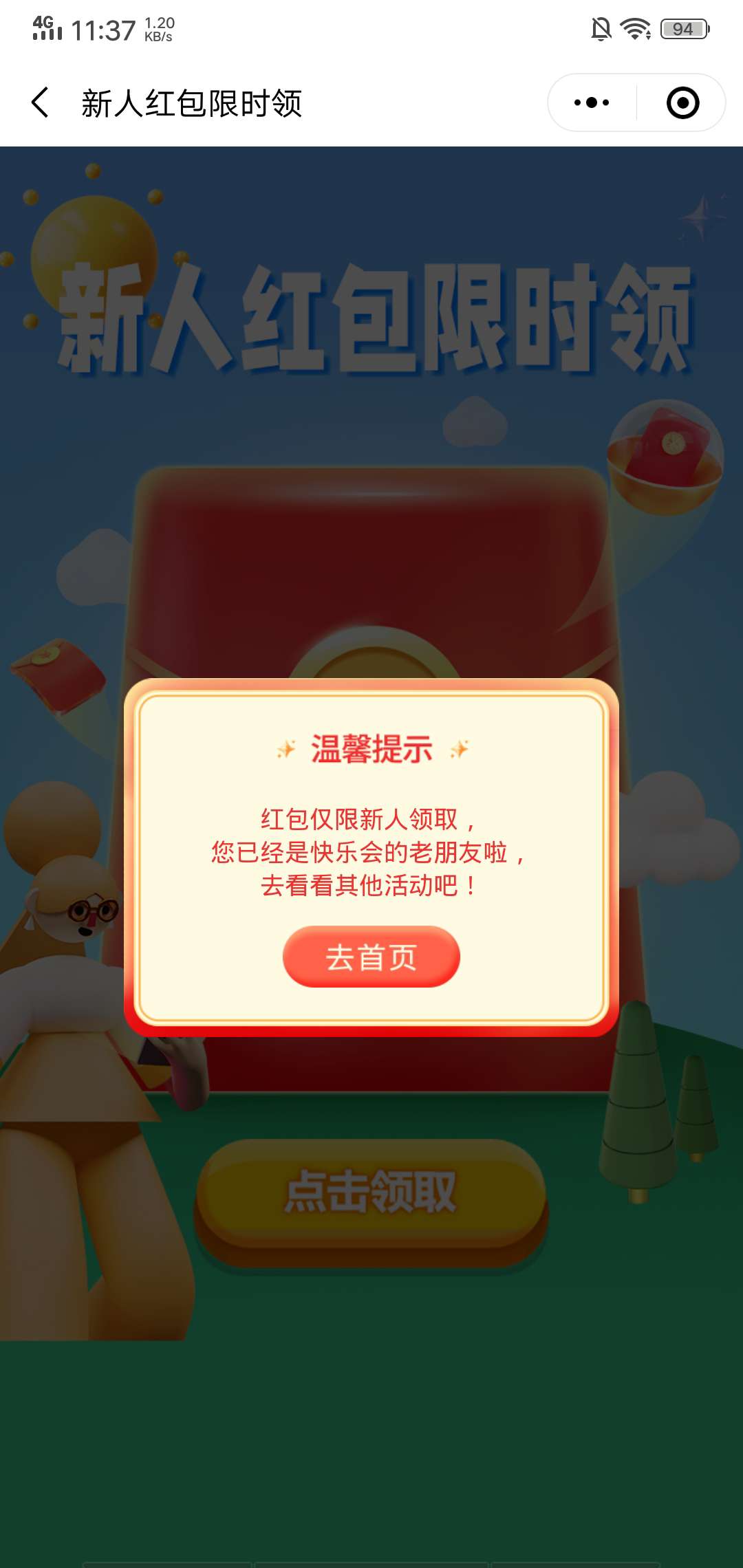The width and height of the screenshot is (743, 1568).
Task: Open the mini program more options menu
Action: 592,103
